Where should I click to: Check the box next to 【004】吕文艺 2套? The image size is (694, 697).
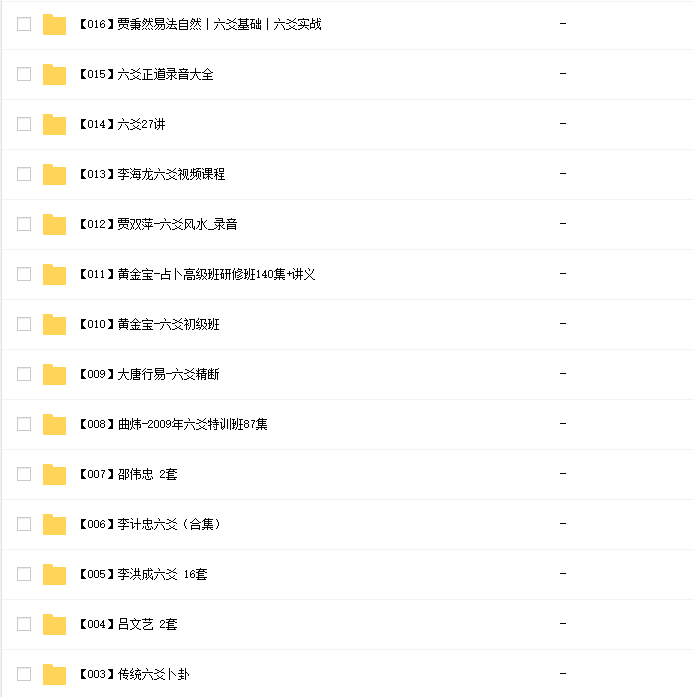(24, 624)
